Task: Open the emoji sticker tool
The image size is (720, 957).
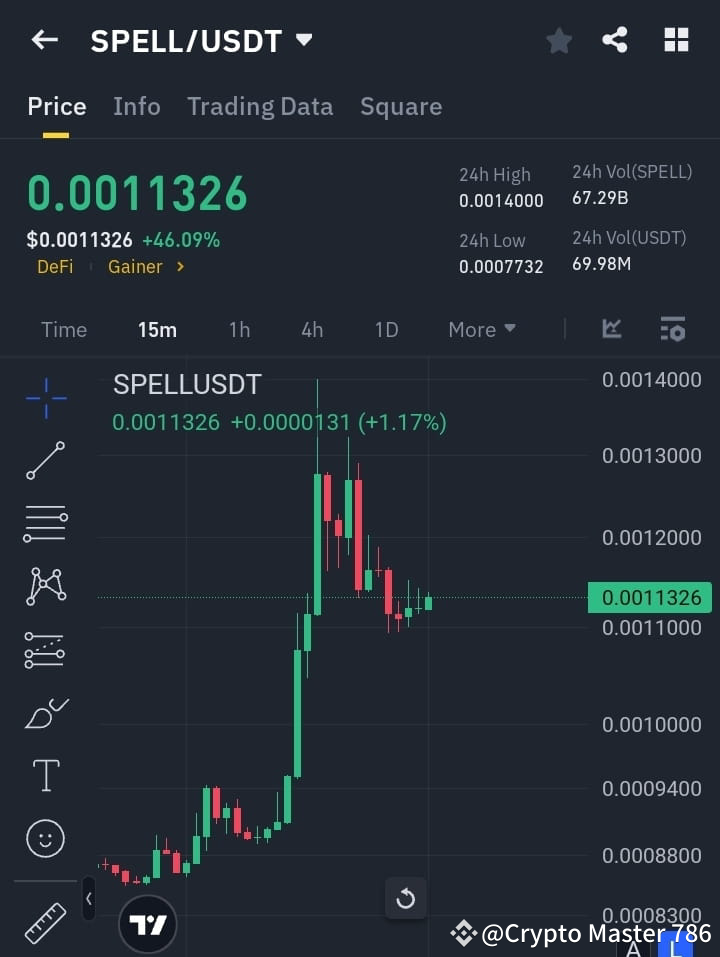Action: (44, 838)
